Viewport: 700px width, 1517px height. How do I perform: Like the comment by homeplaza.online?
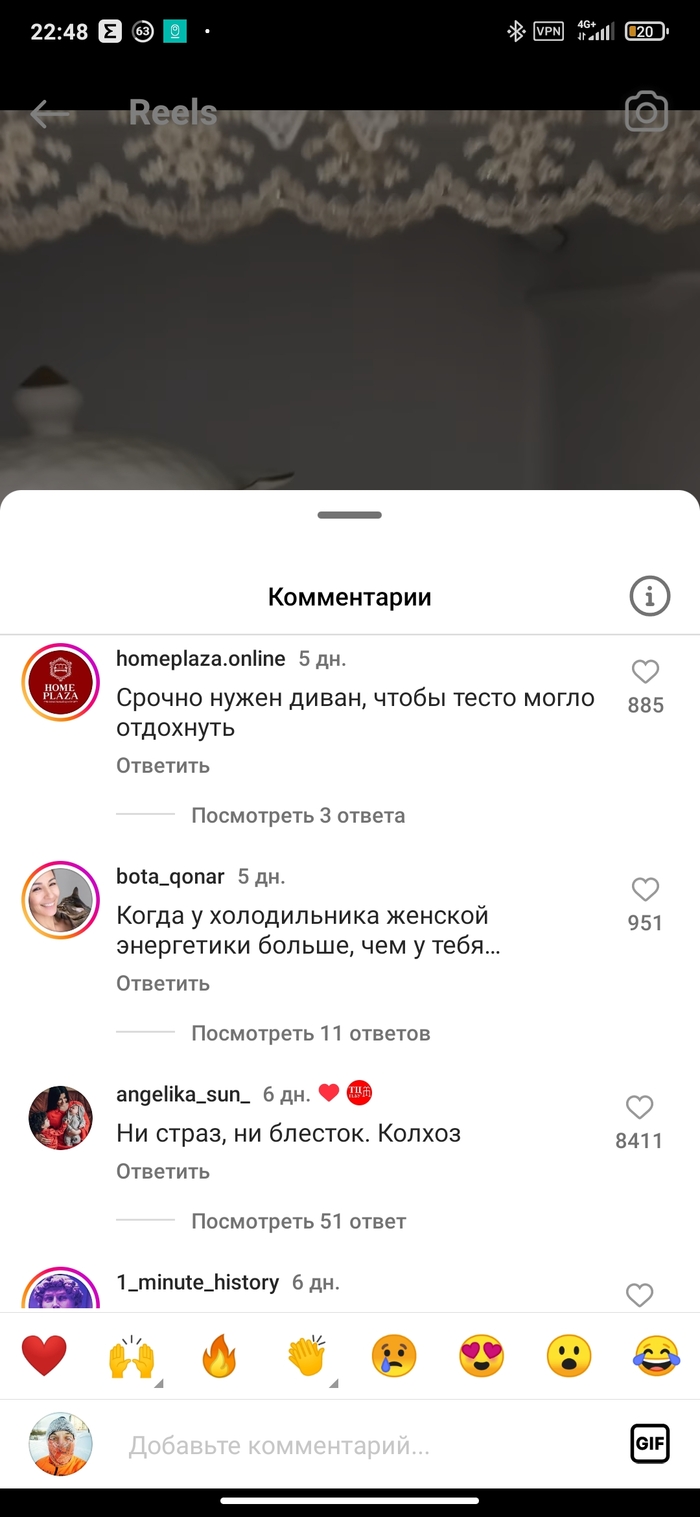point(645,672)
